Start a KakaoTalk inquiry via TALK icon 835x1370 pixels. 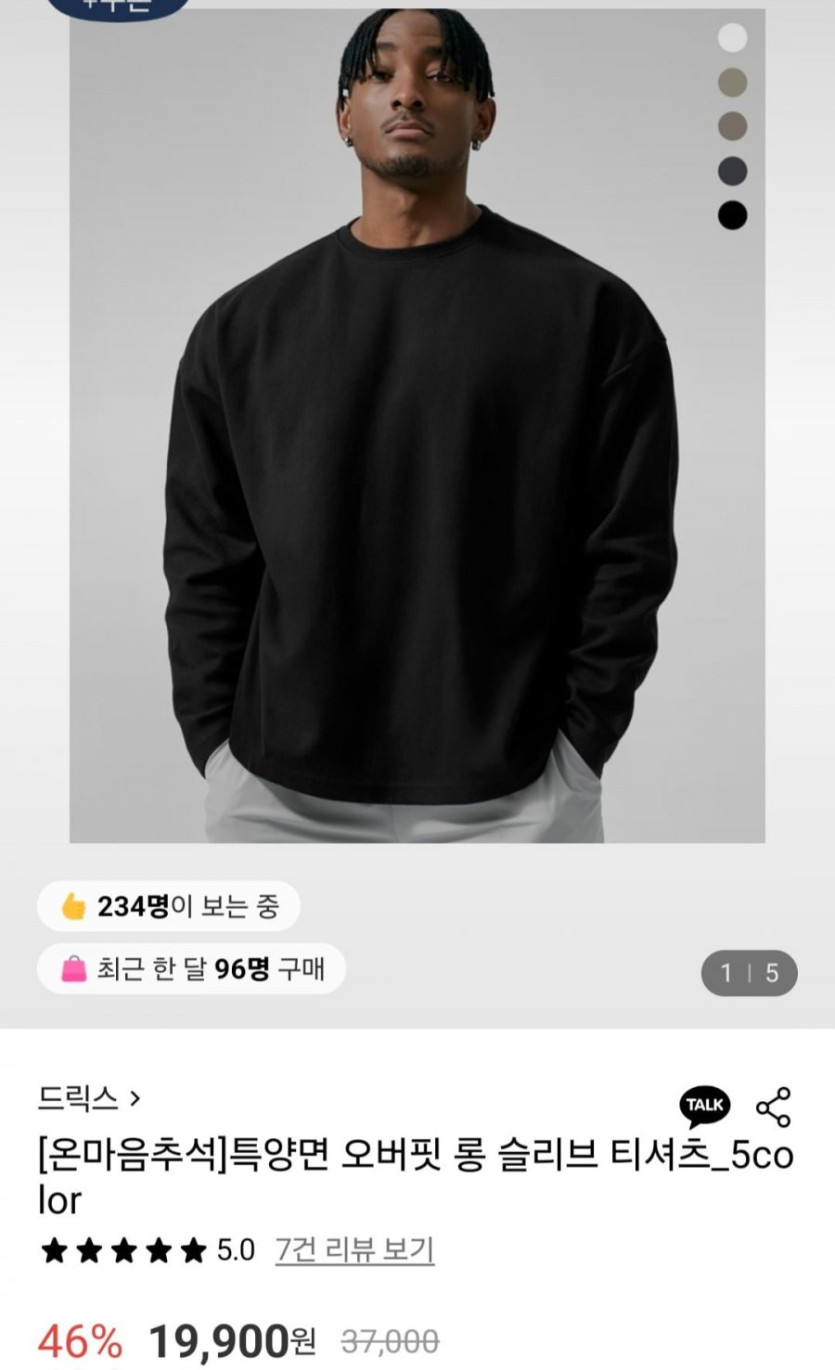(x=705, y=1105)
